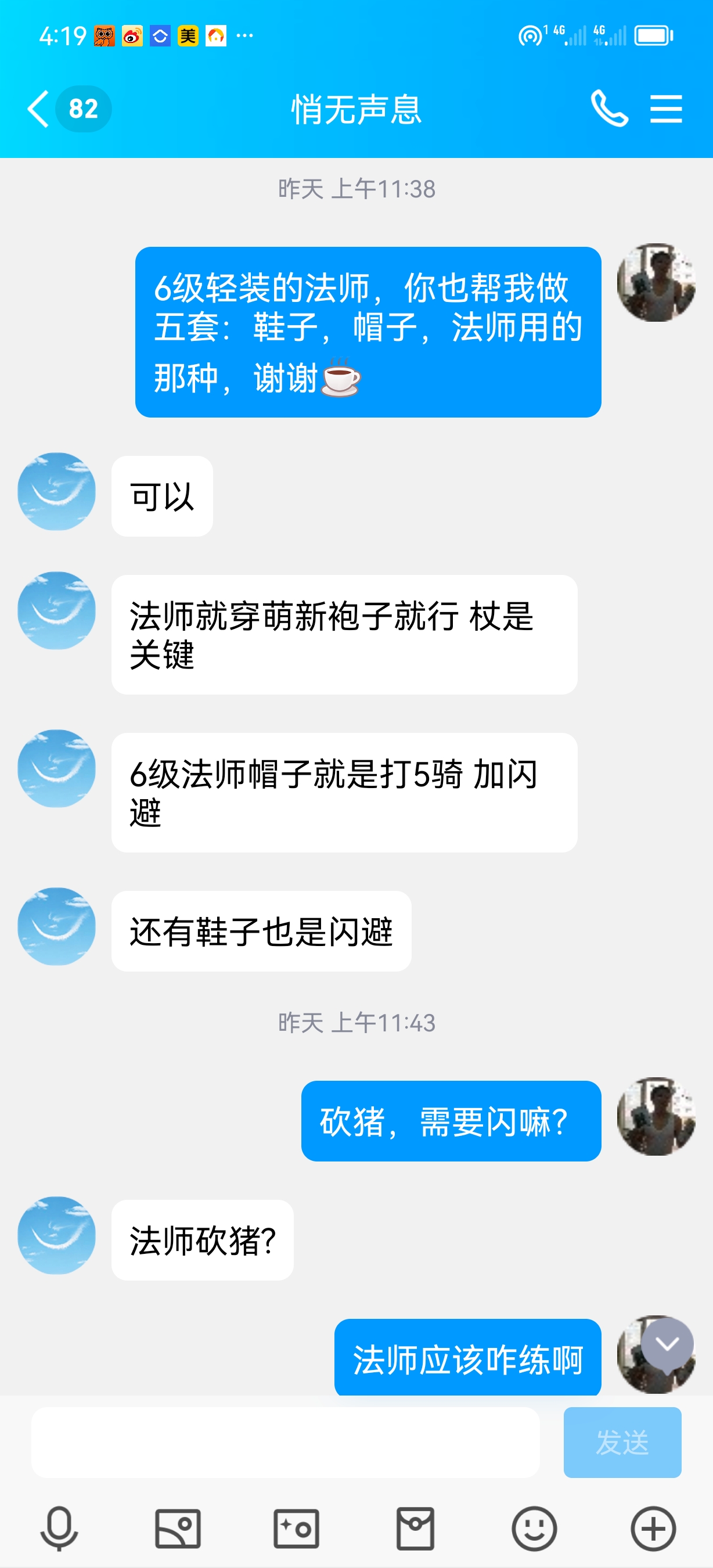Viewport: 713px width, 1568px height.
Task: Go back to the message list
Action: (38, 109)
